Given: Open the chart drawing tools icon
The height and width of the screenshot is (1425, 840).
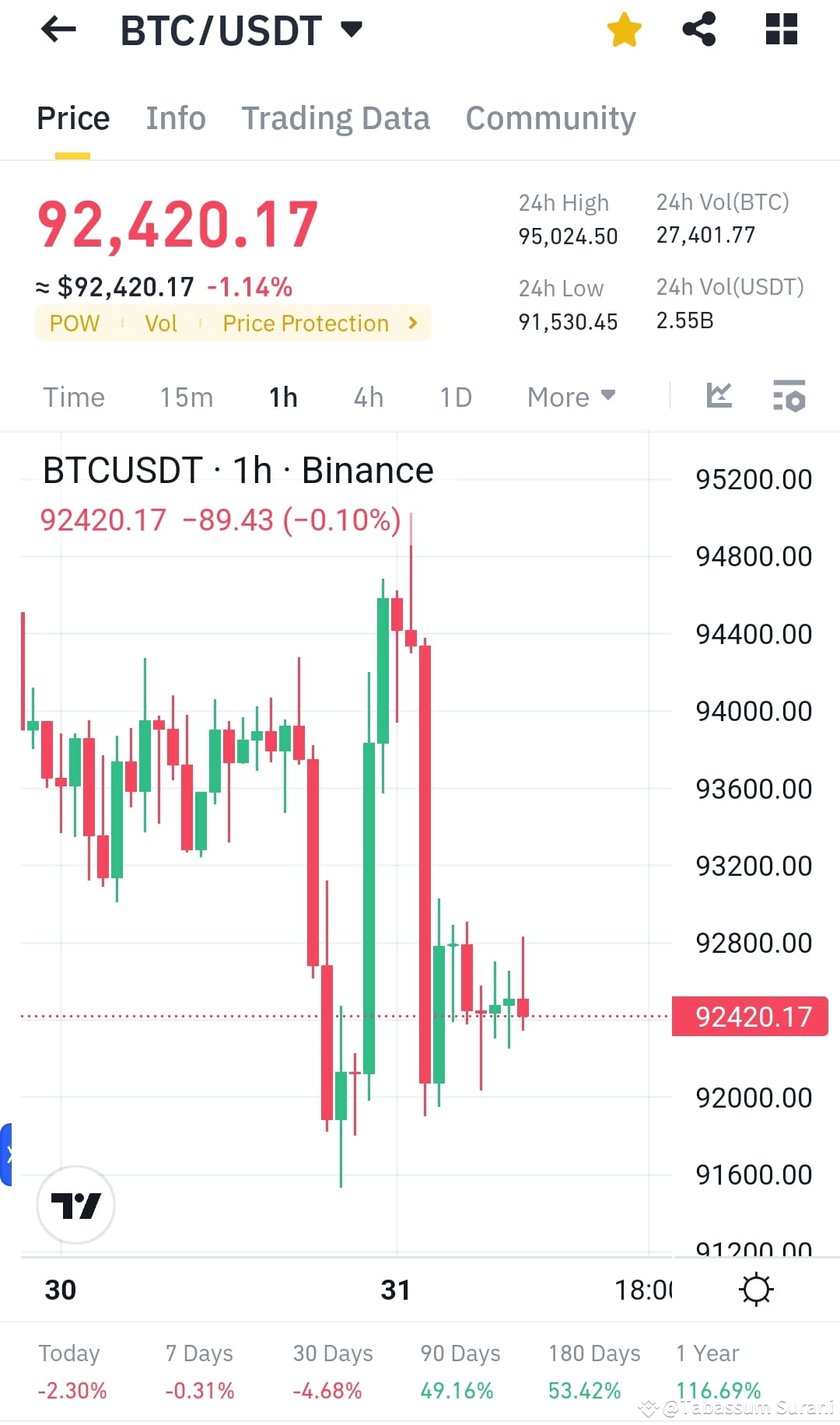Looking at the screenshot, I should point(719,396).
